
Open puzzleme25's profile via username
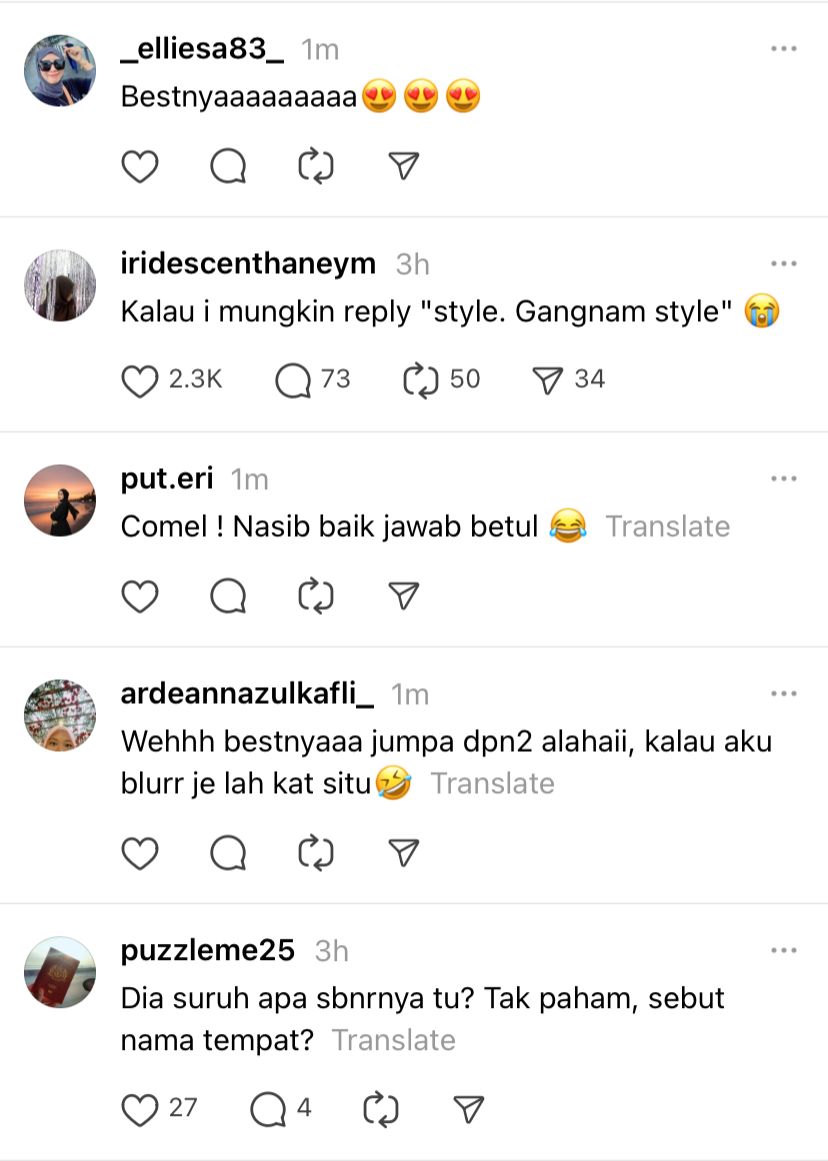(207, 950)
